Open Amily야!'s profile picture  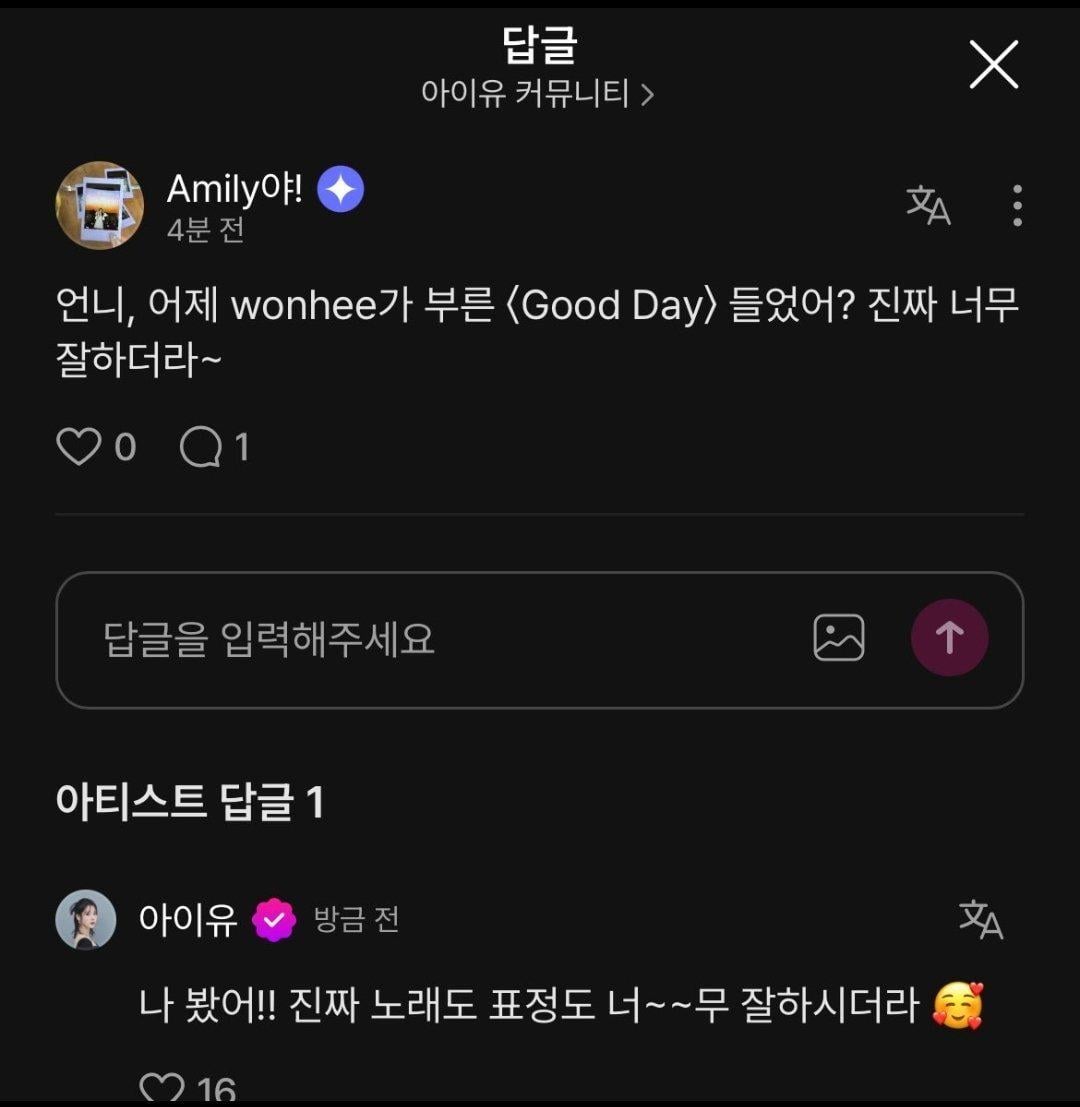pos(99,205)
